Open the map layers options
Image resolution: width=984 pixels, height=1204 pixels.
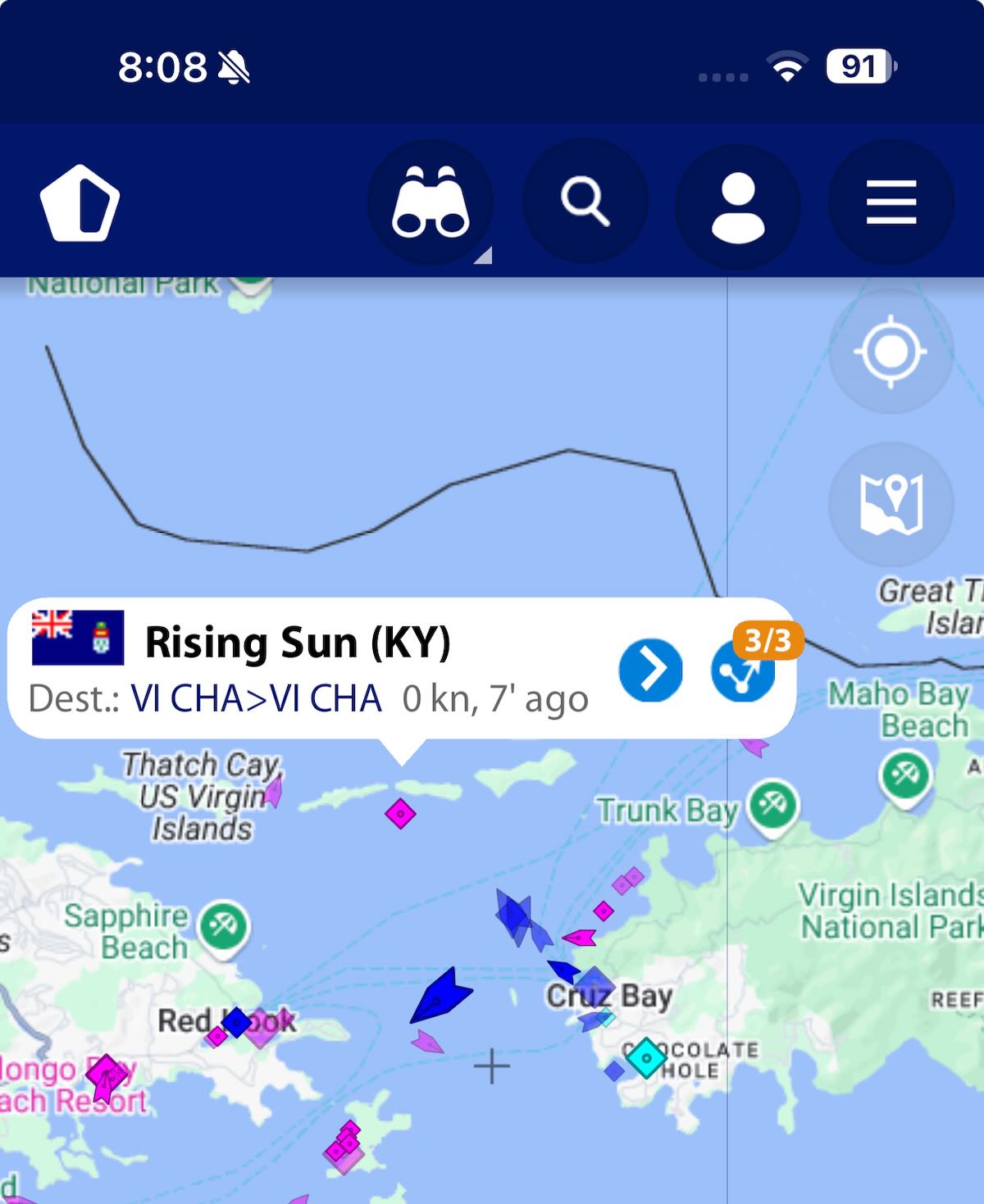(x=891, y=503)
